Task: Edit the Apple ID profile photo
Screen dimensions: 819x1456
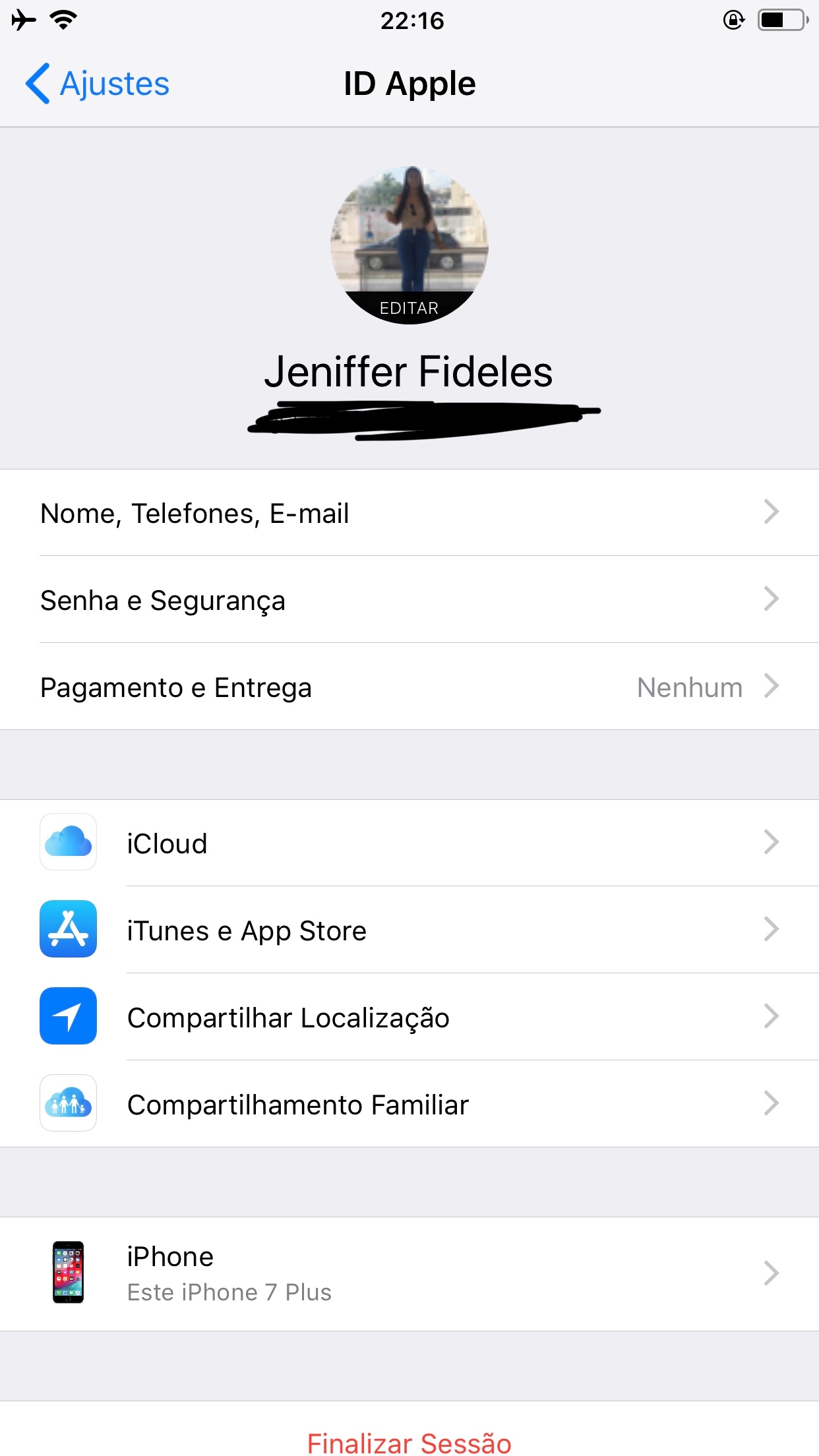Action: [409, 307]
